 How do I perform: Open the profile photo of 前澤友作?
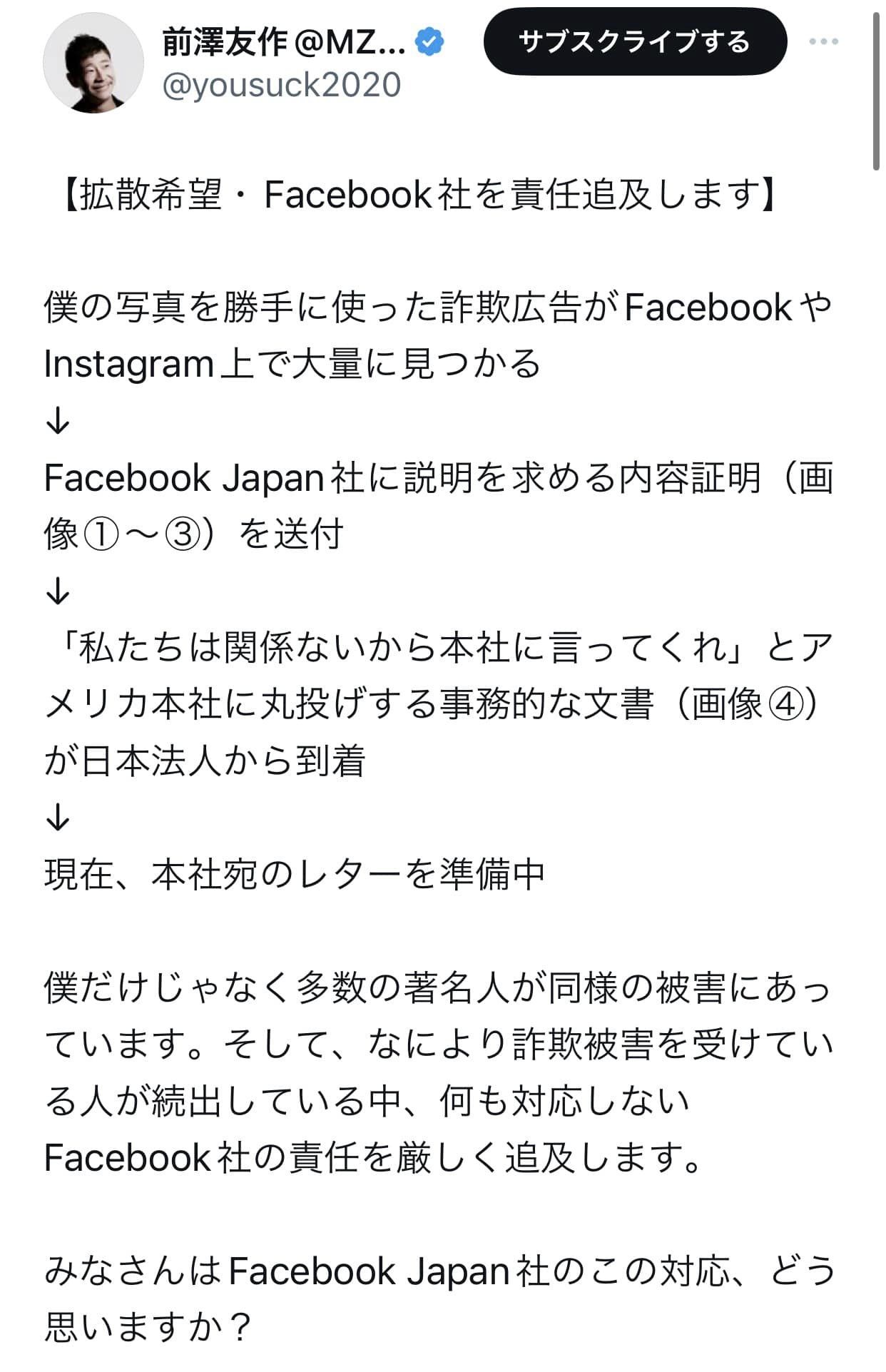click(x=93, y=63)
